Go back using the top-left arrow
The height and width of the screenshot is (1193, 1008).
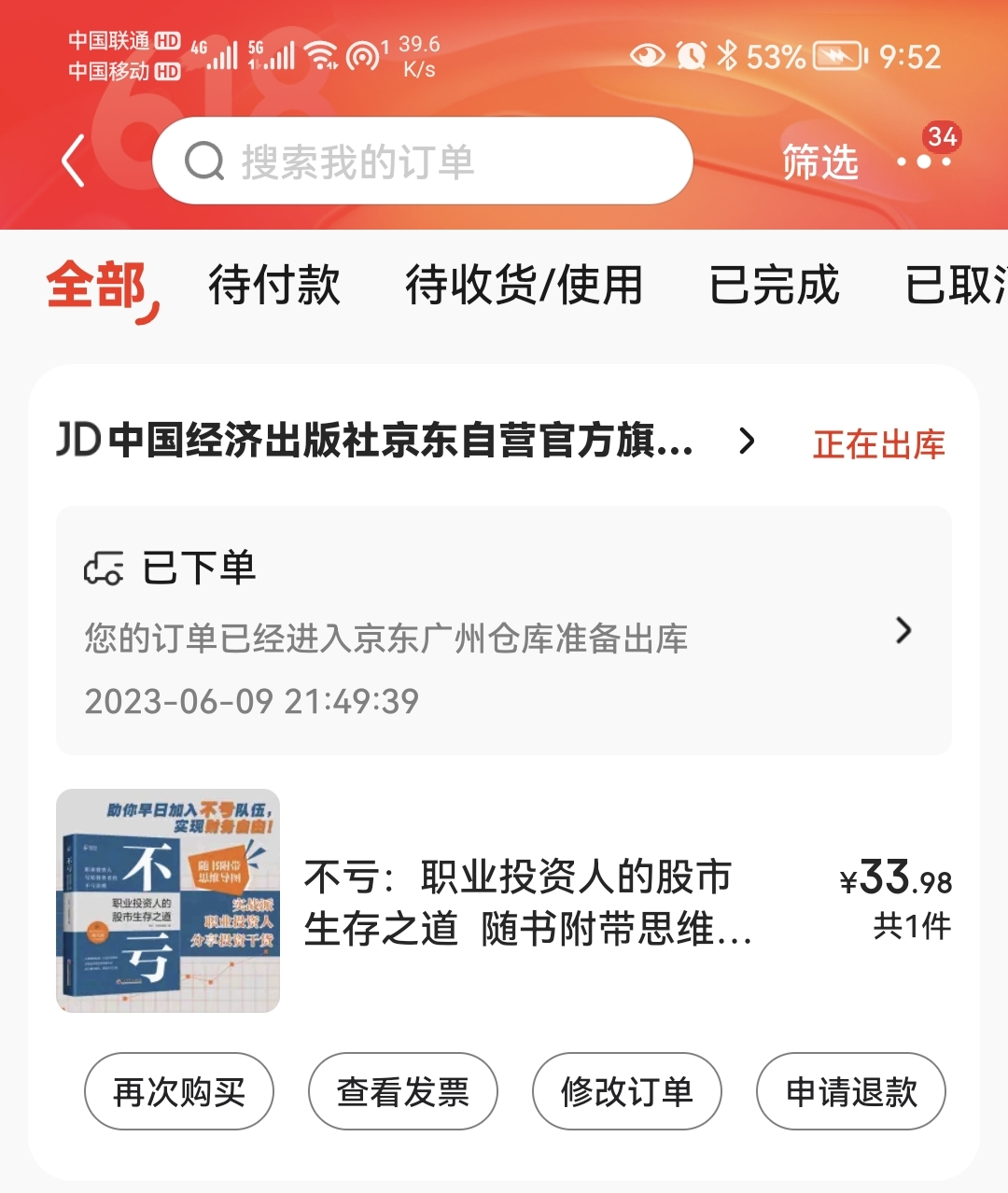click(75, 161)
